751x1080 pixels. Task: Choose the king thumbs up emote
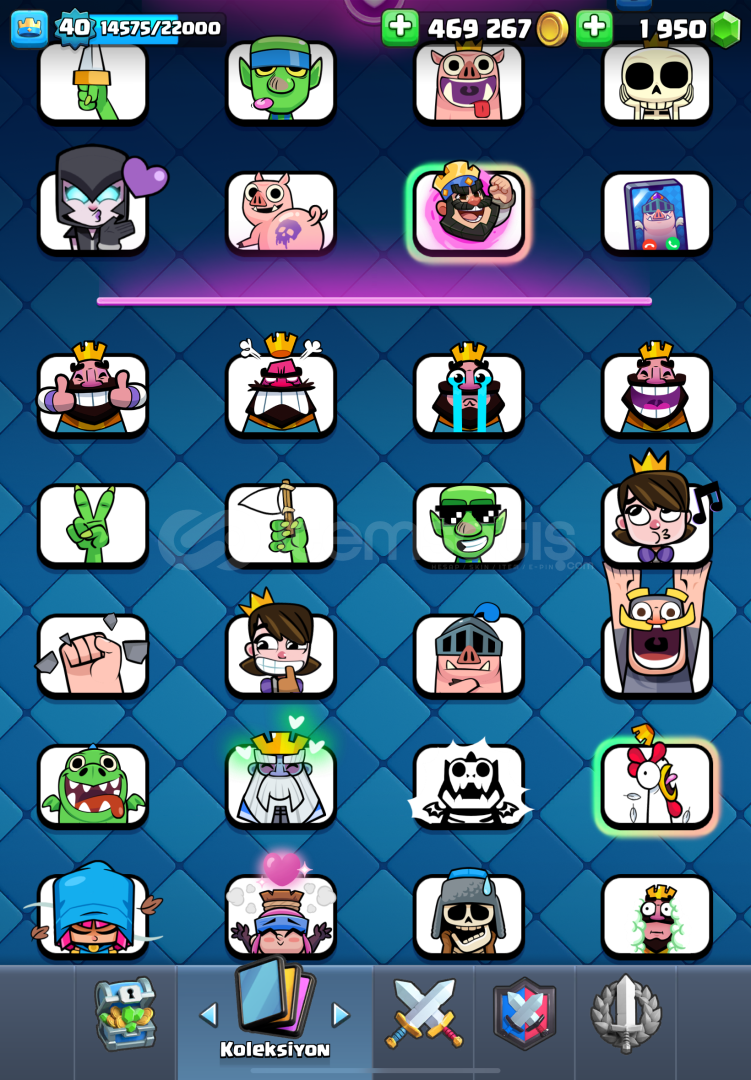pos(93,394)
